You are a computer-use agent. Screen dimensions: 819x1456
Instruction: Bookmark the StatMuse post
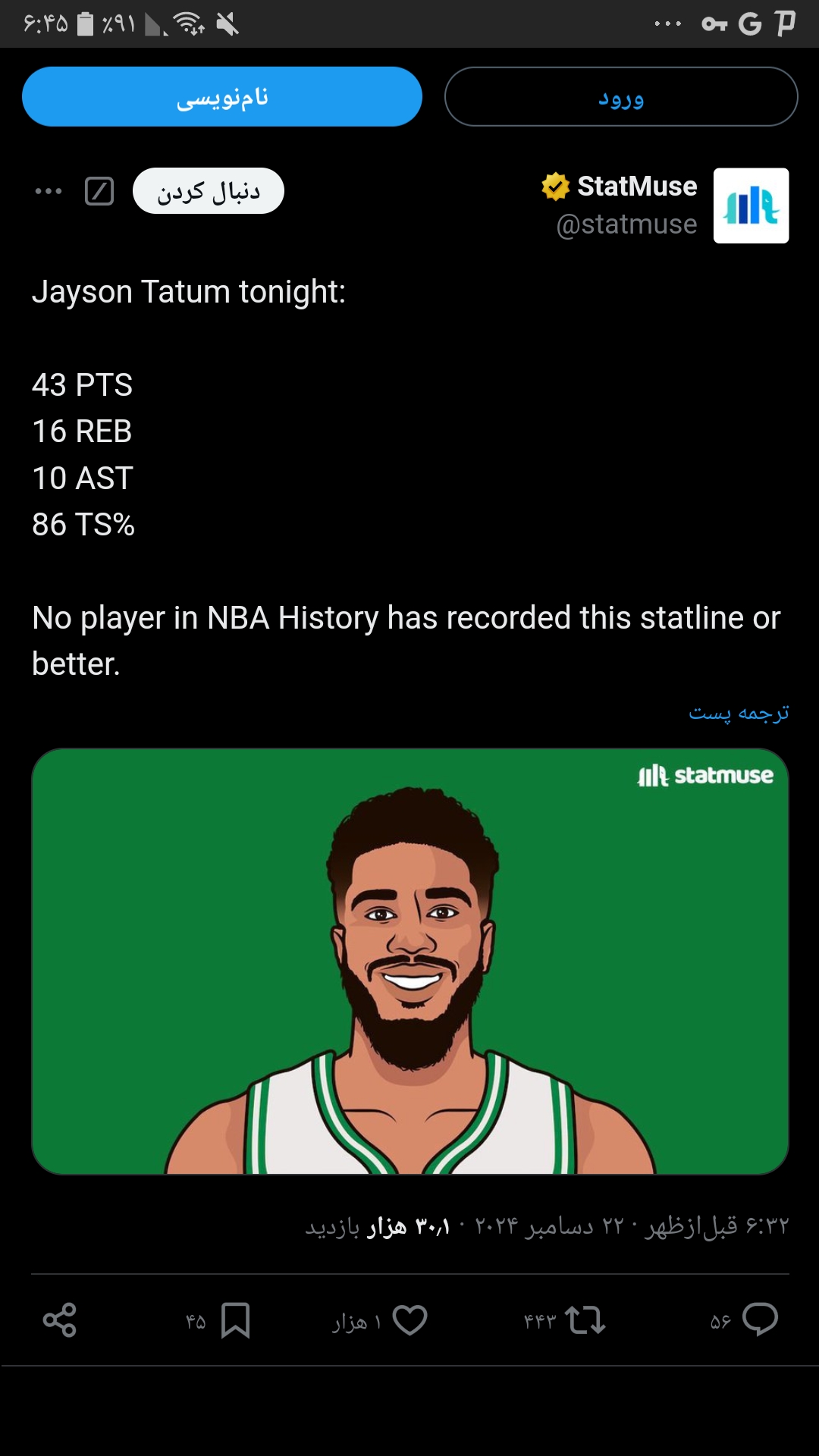coord(235,1320)
